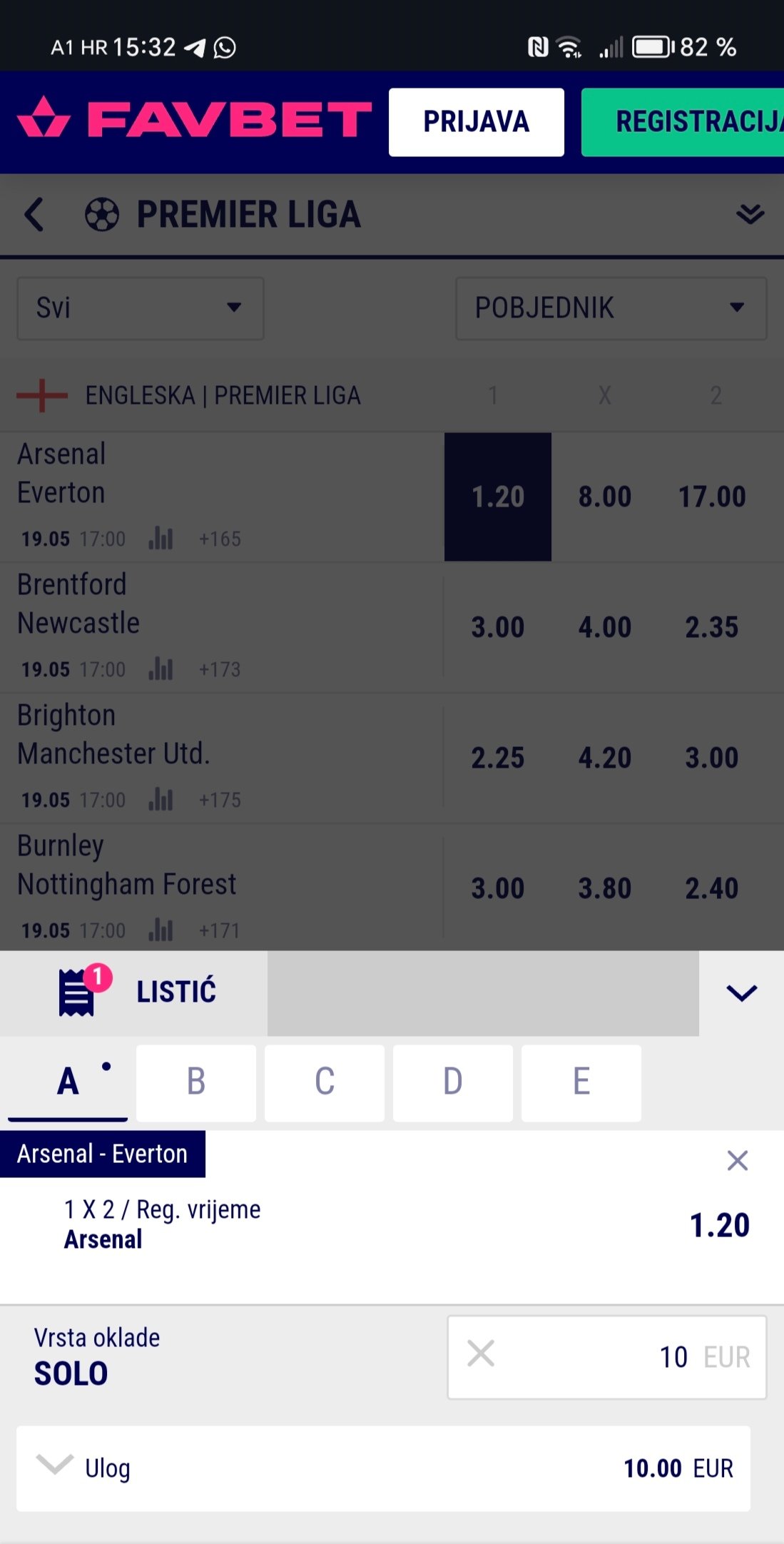Open the Svi filter dropdown
784x1544 pixels.
141,308
